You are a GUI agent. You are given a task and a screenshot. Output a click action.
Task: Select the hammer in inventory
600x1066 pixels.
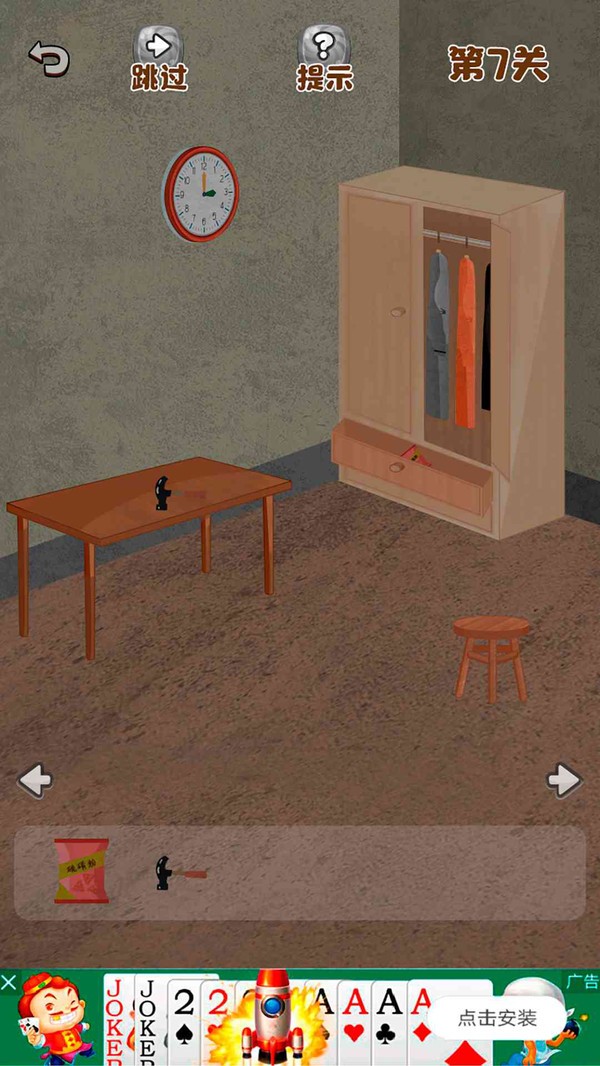[x=178, y=873]
